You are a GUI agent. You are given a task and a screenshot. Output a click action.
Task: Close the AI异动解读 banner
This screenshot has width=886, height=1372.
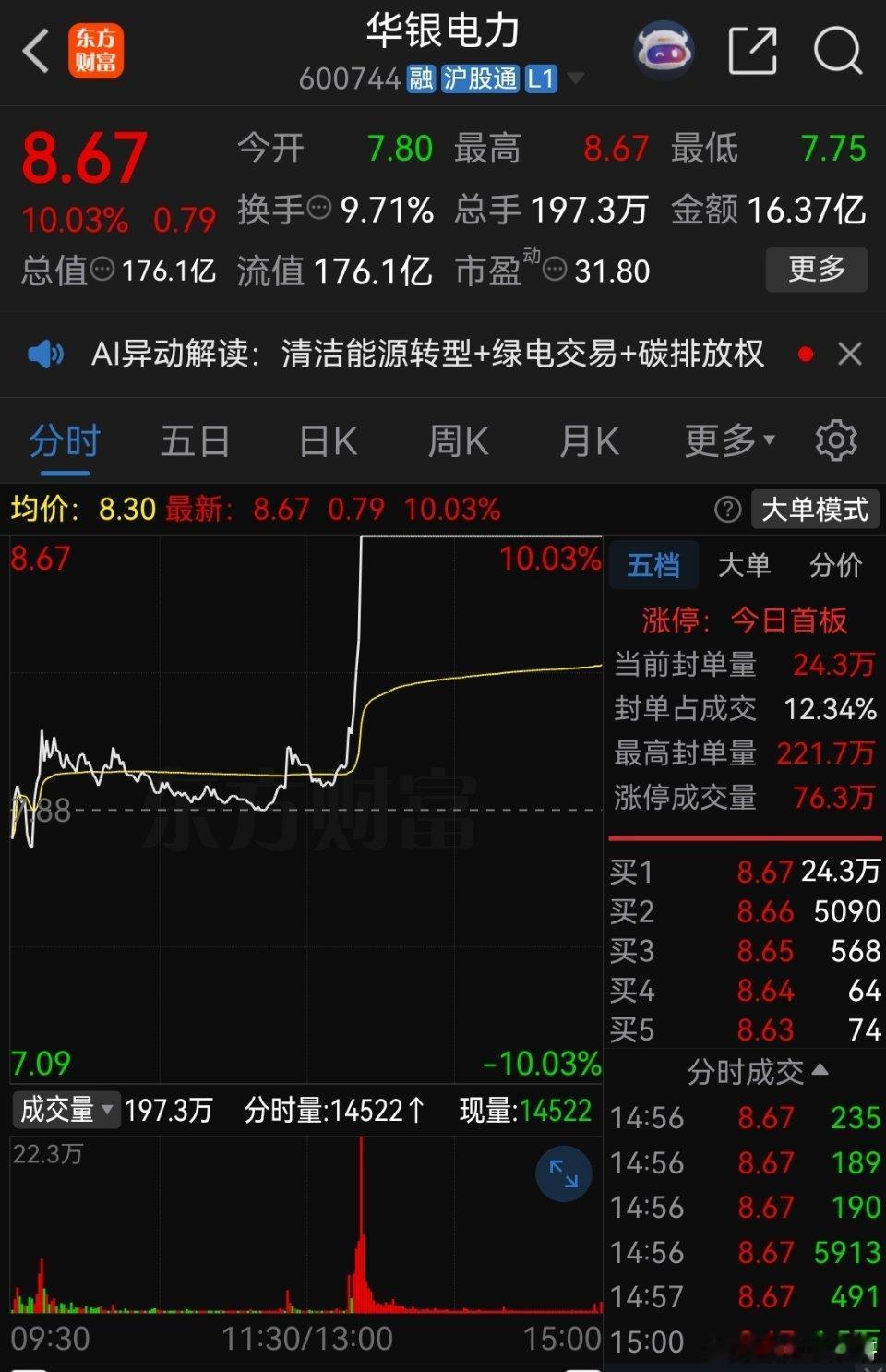click(x=850, y=354)
